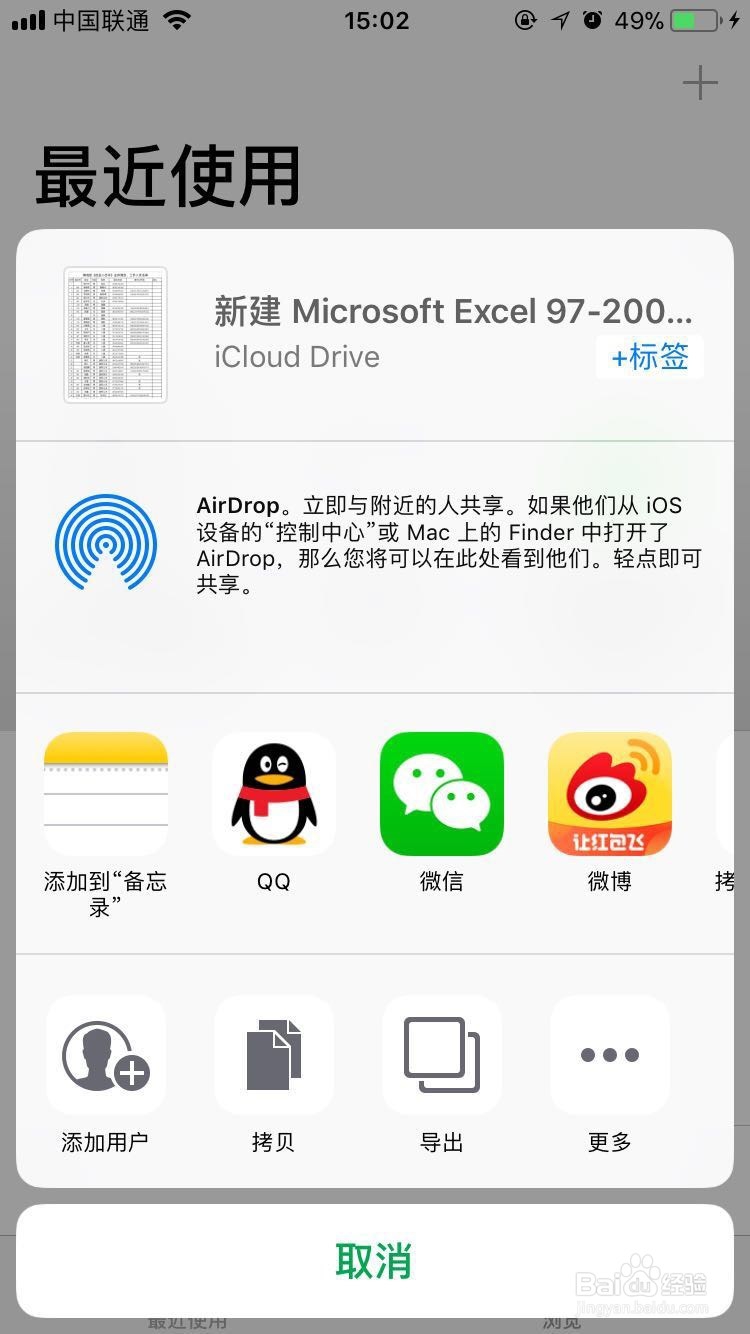Image resolution: width=750 pixels, height=1334 pixels.
Task: Open 添加用户 to add a user
Action: (105, 1055)
